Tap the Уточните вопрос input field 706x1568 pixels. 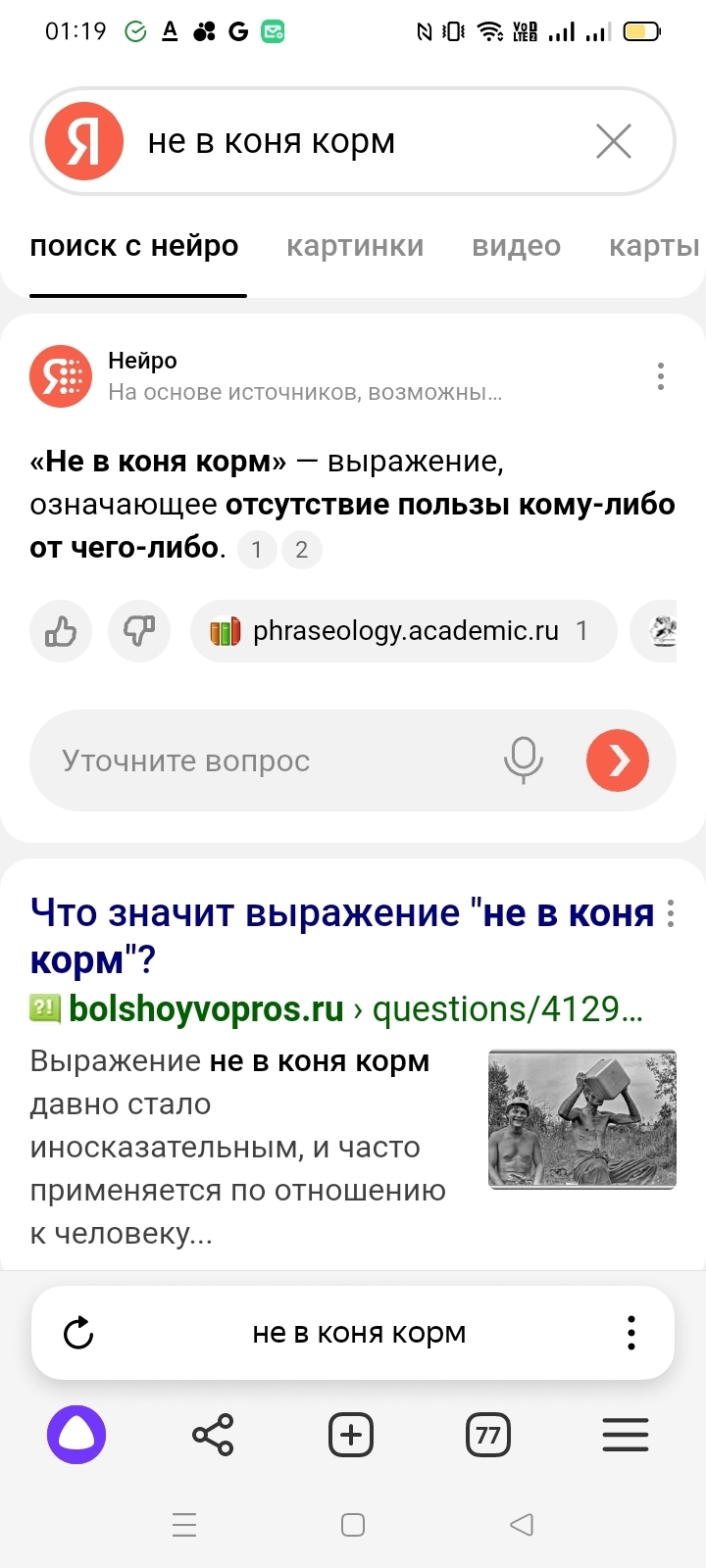point(265,760)
